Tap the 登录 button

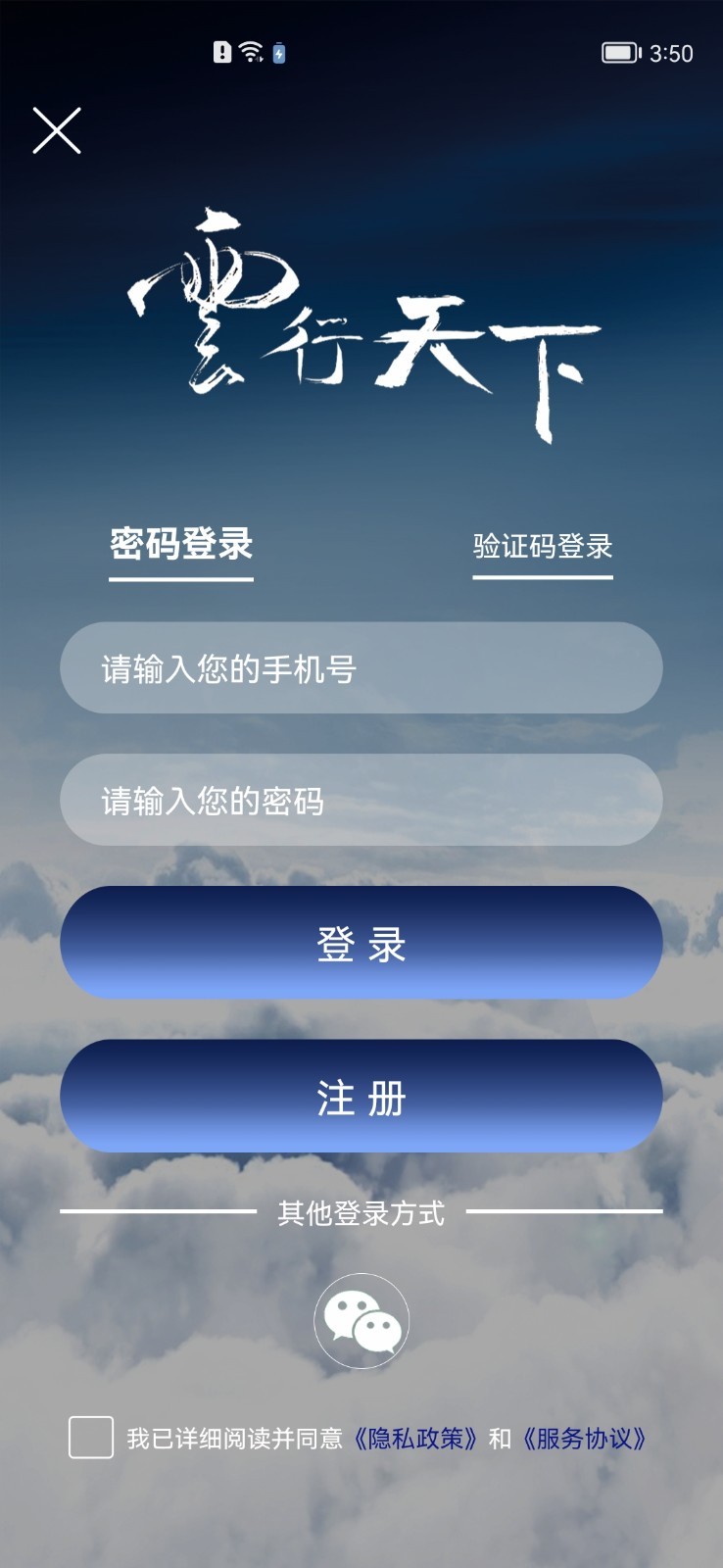click(x=361, y=944)
